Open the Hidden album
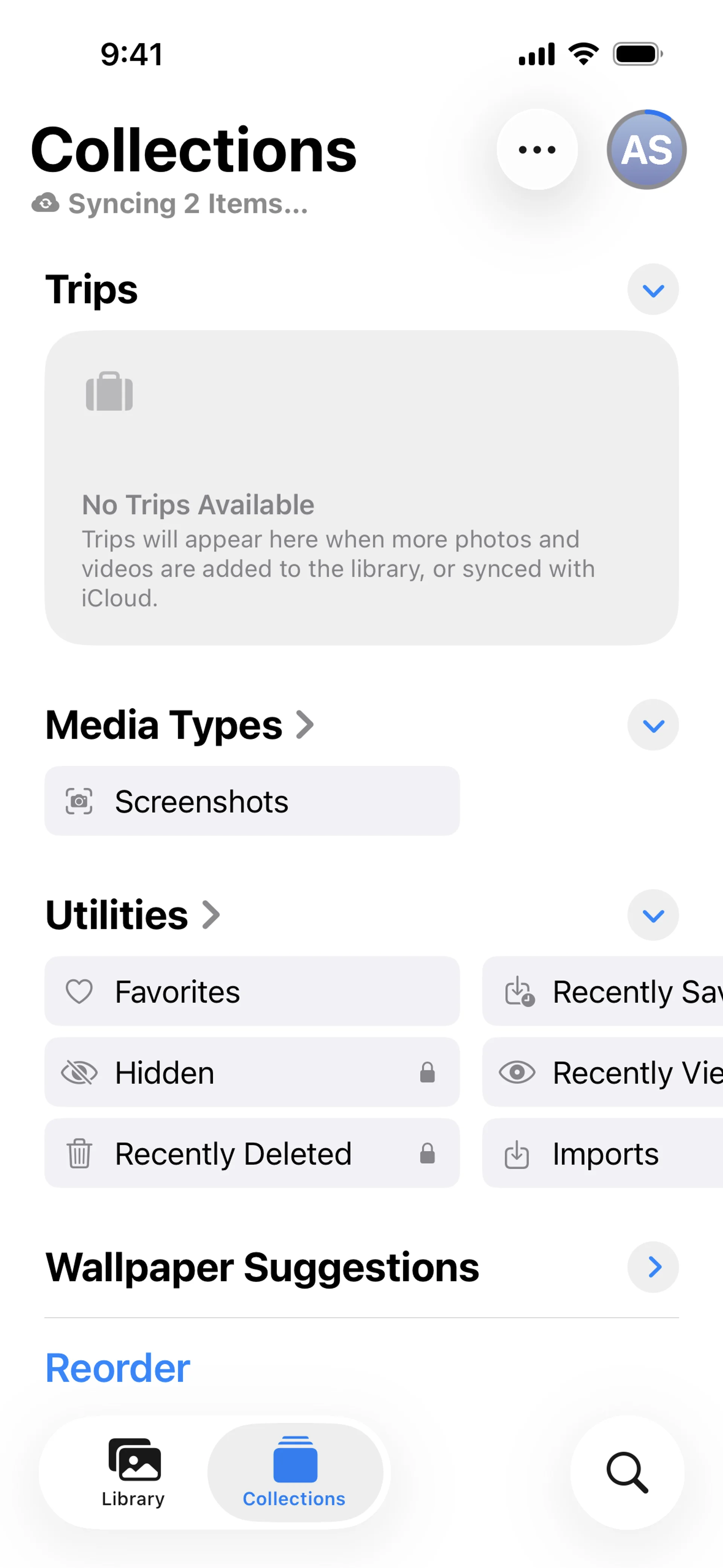The height and width of the screenshot is (1568, 723). (x=252, y=1073)
